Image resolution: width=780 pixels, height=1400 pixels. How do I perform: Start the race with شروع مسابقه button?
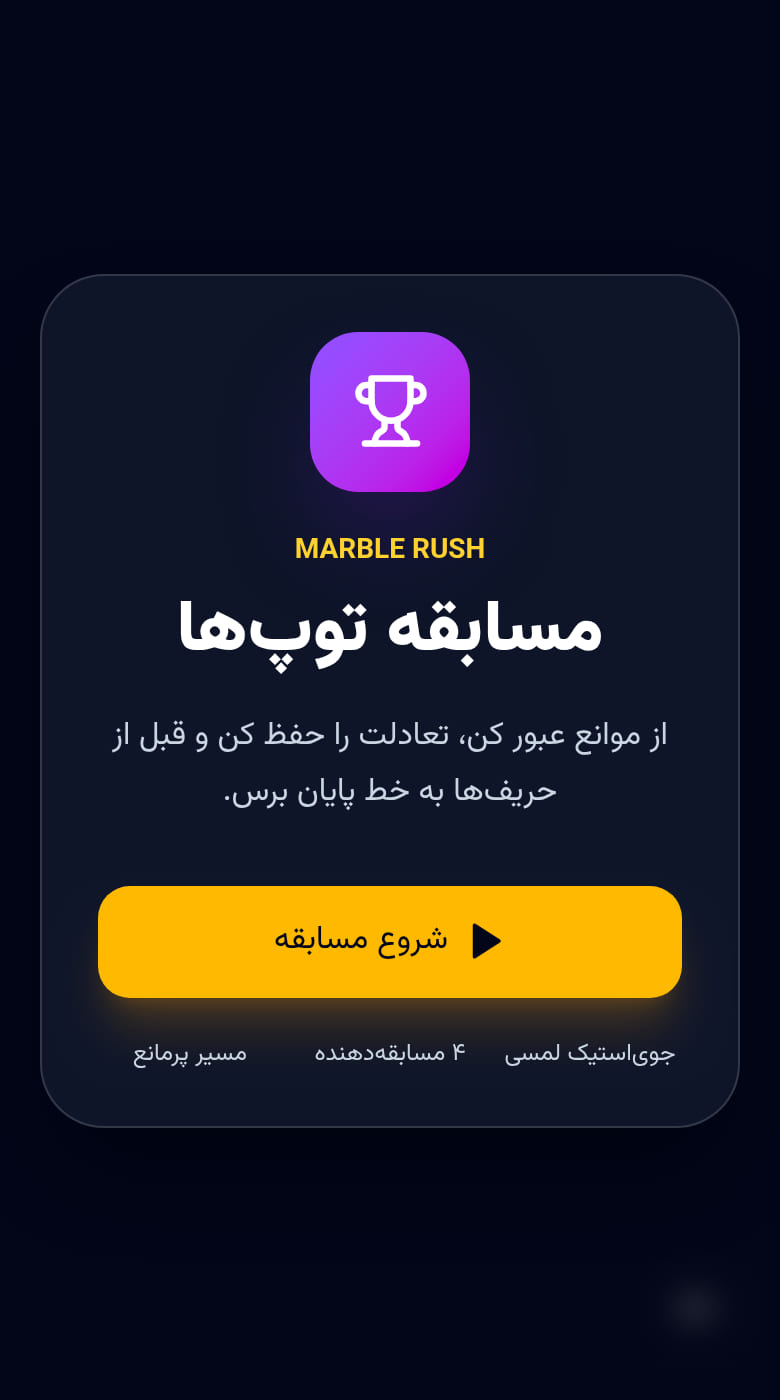tap(390, 941)
